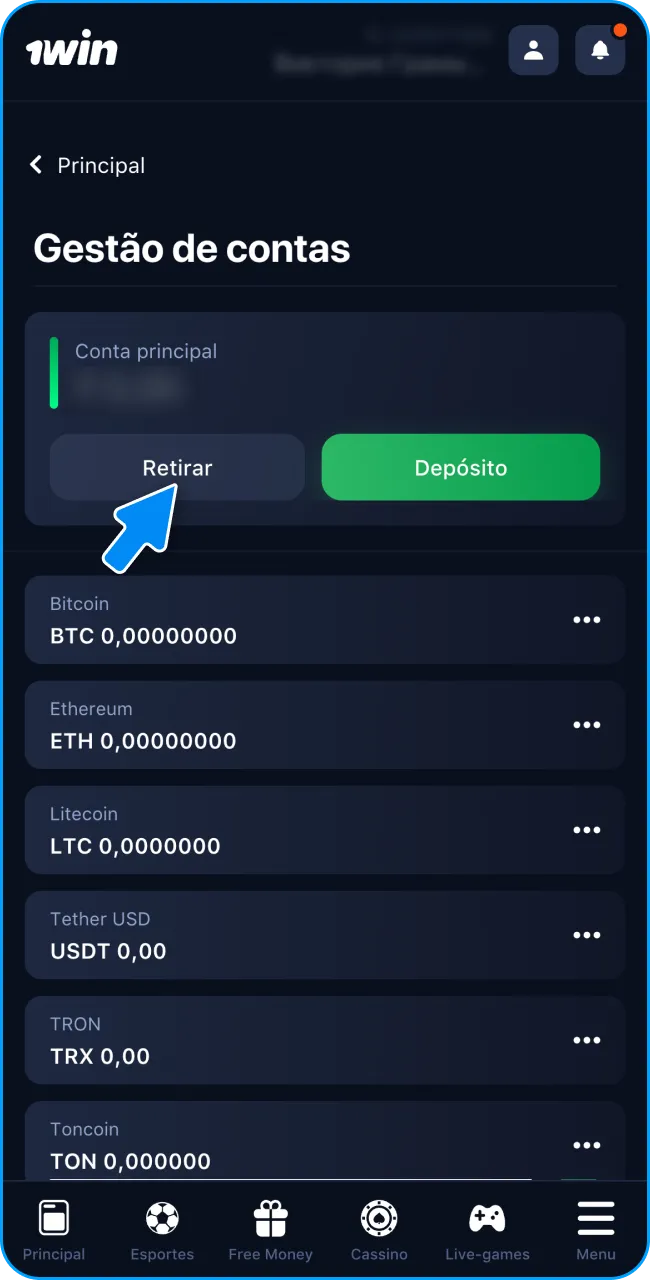Image resolution: width=650 pixels, height=1280 pixels.
Task: Open options menu for Toncoin account
Action: pyautogui.click(x=586, y=1145)
